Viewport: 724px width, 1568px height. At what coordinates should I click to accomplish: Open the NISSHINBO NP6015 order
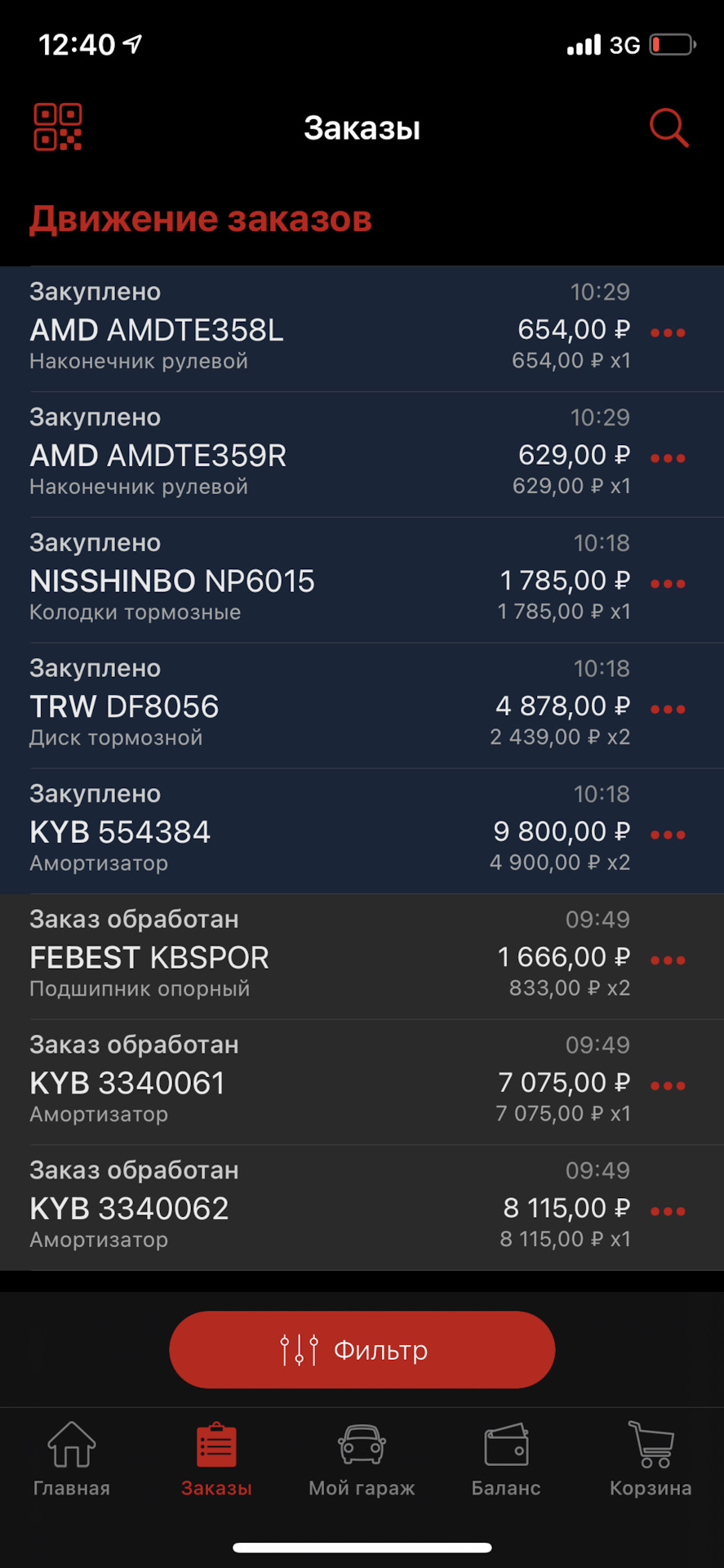(245, 581)
